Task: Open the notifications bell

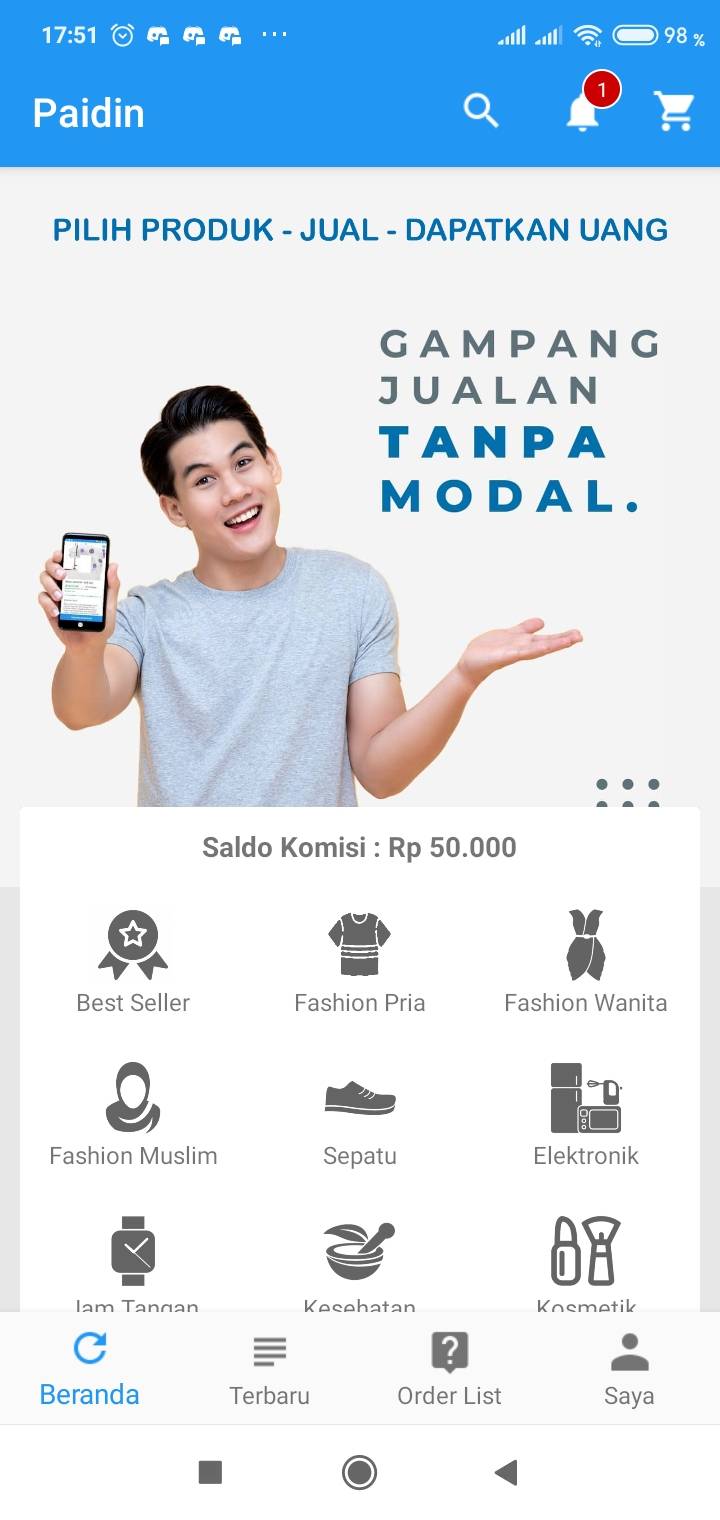Action: 584,111
